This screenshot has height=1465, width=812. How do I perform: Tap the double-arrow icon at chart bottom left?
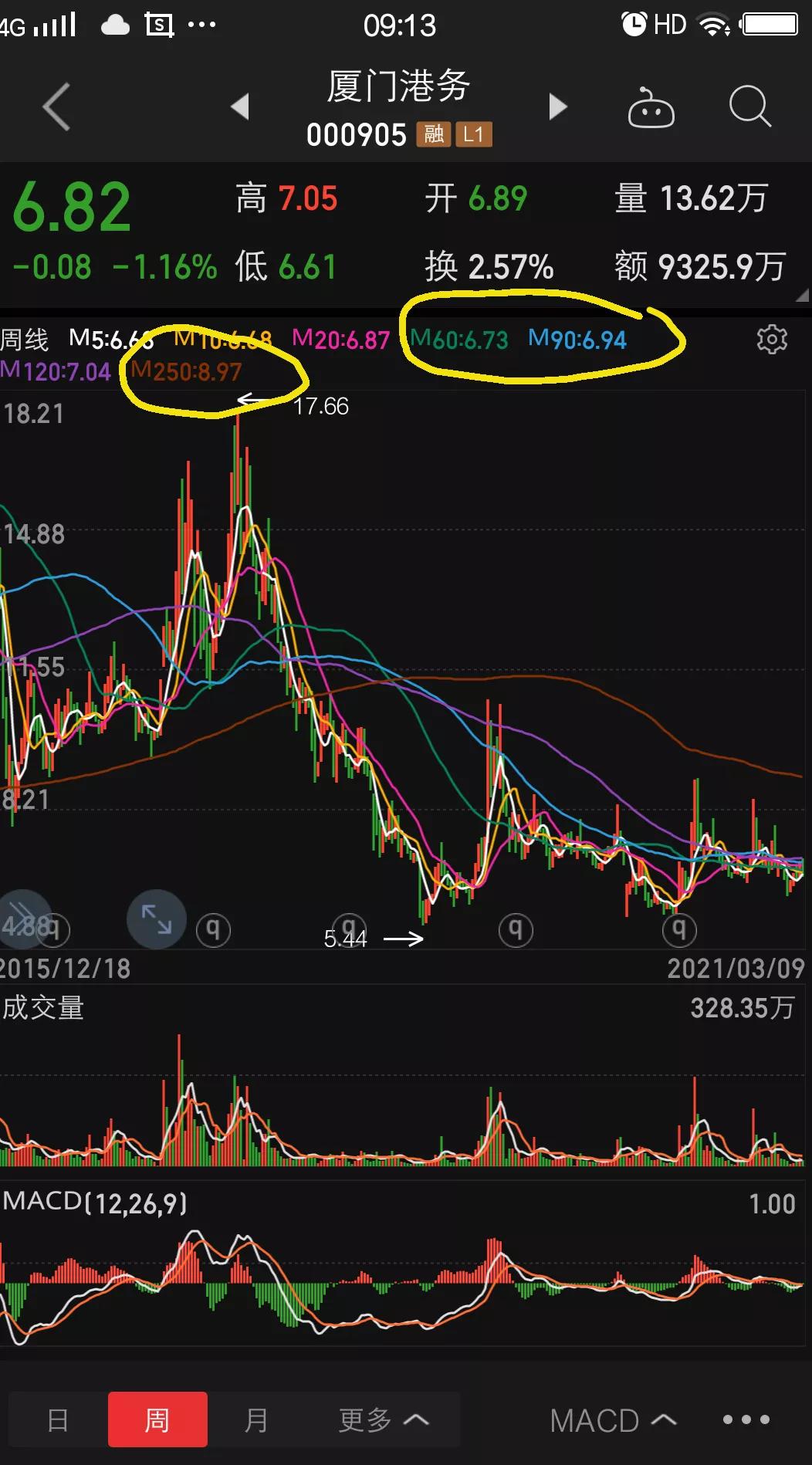(x=25, y=918)
